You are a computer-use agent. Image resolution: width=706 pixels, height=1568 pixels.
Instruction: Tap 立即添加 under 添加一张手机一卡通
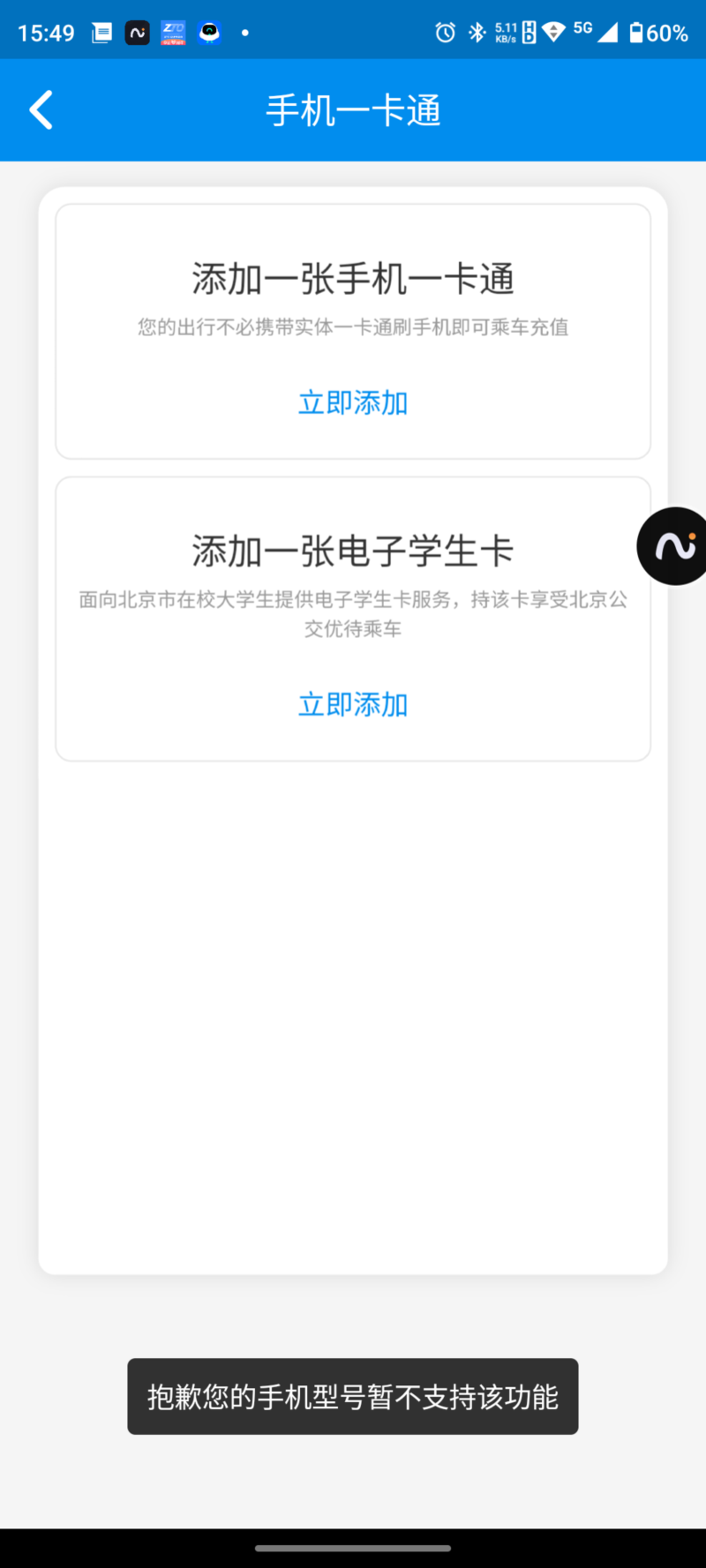[x=353, y=403]
